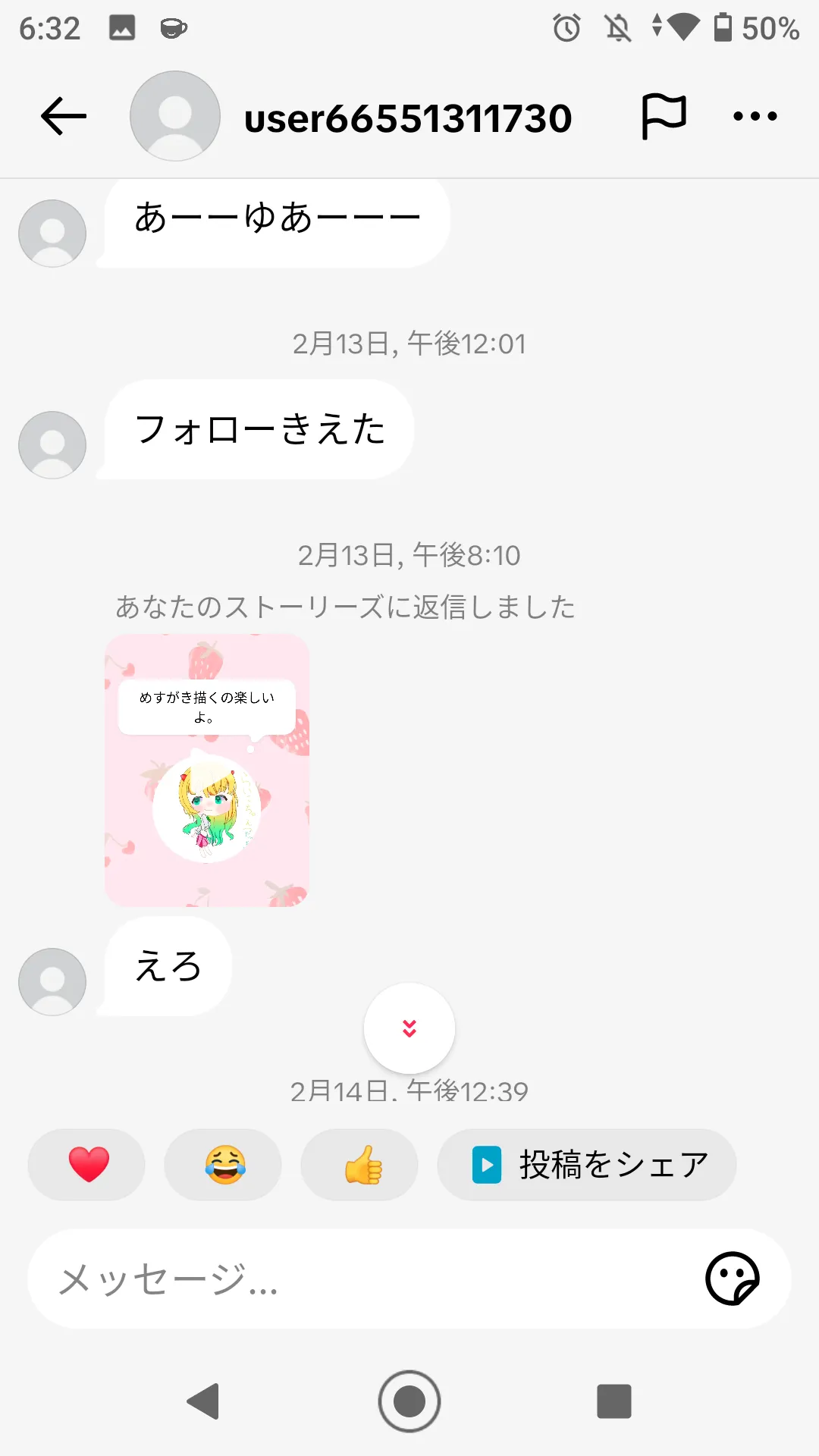Tap the system home button
The height and width of the screenshot is (1456, 819).
409,1401
